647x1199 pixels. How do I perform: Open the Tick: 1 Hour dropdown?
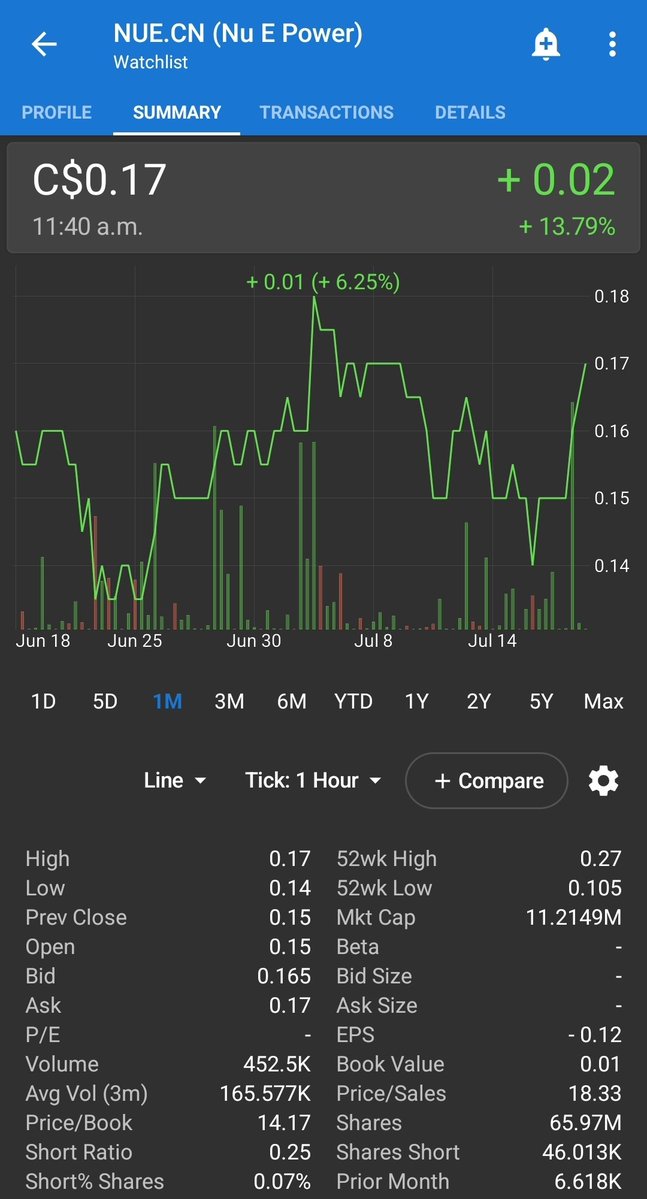pyautogui.click(x=313, y=781)
